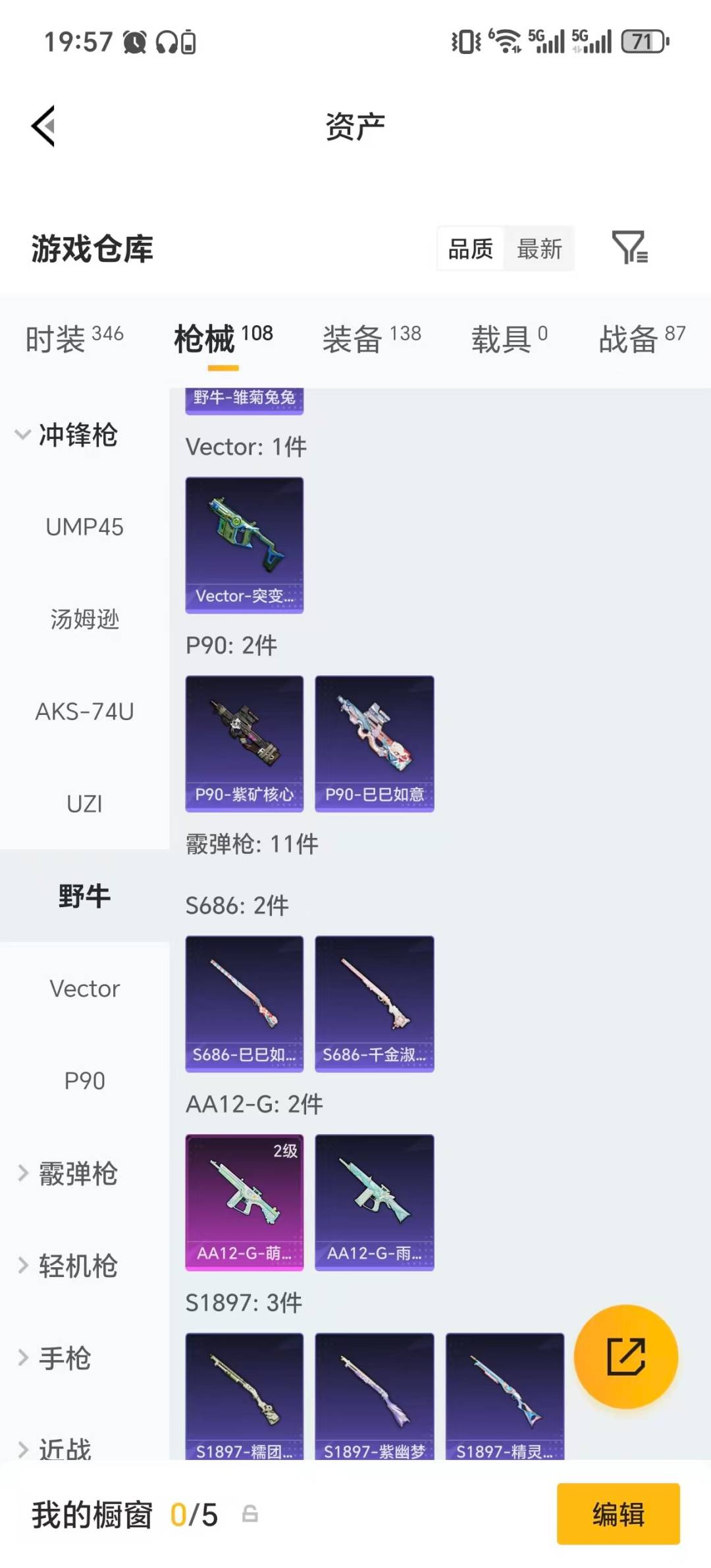Switch sorting to 最新
The image size is (711, 1568).
coord(539,249)
